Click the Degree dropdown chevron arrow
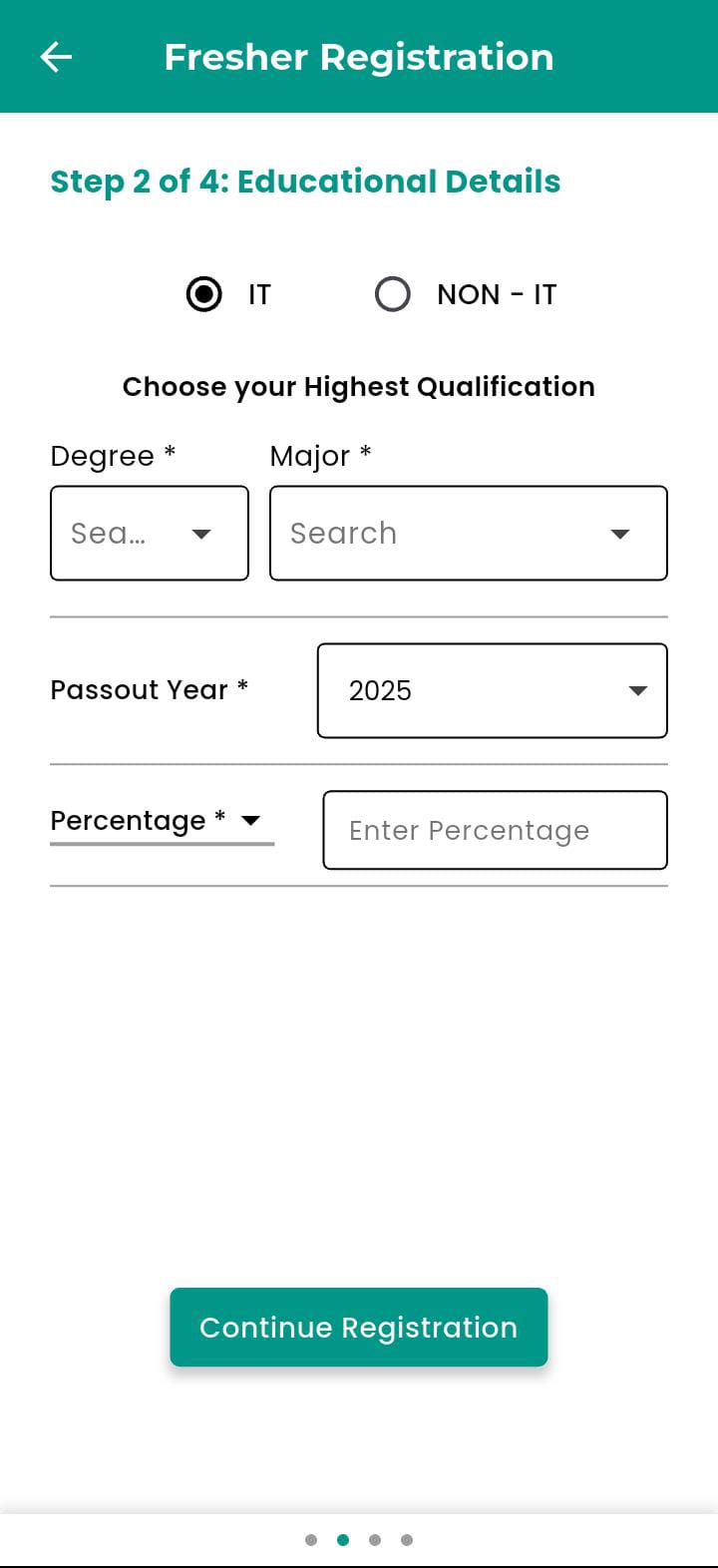 201,534
